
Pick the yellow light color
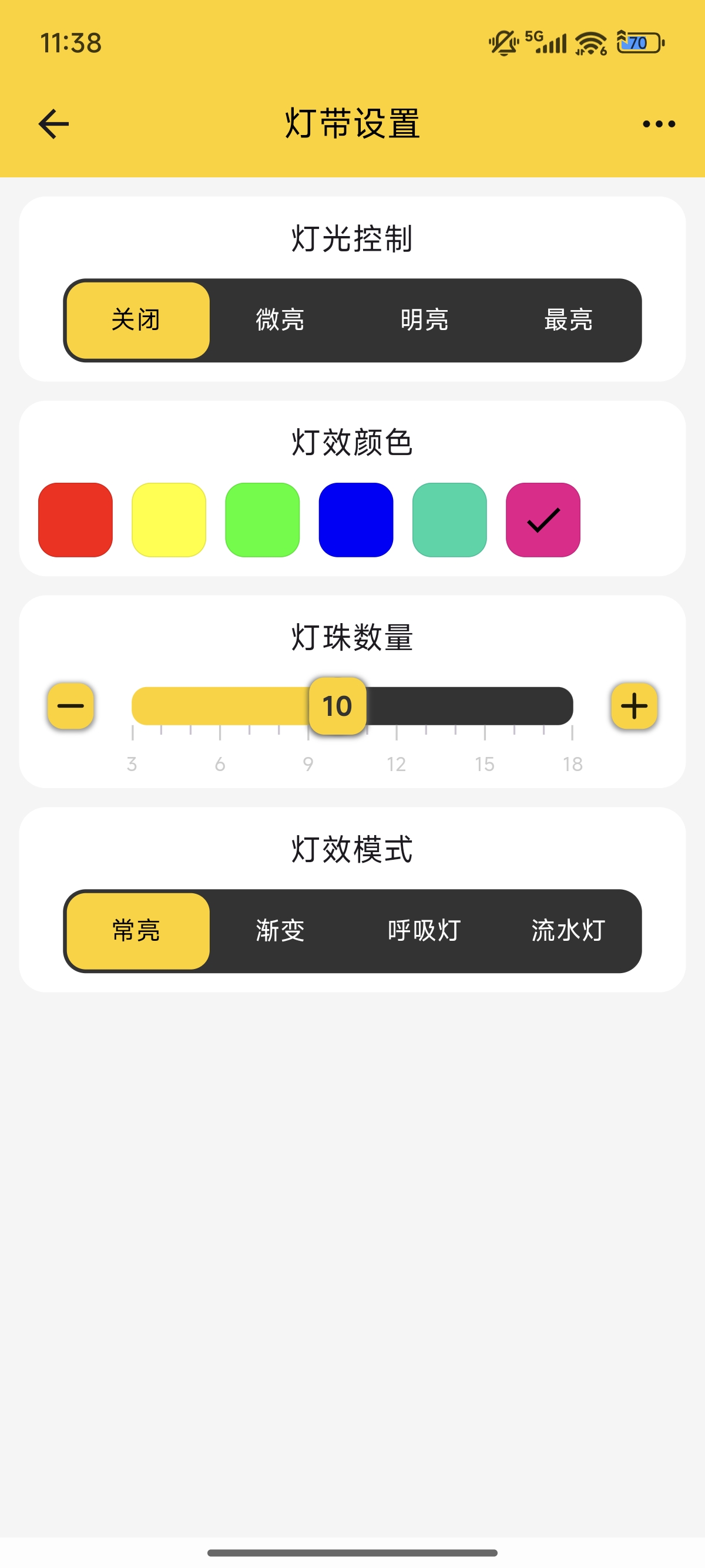point(169,520)
